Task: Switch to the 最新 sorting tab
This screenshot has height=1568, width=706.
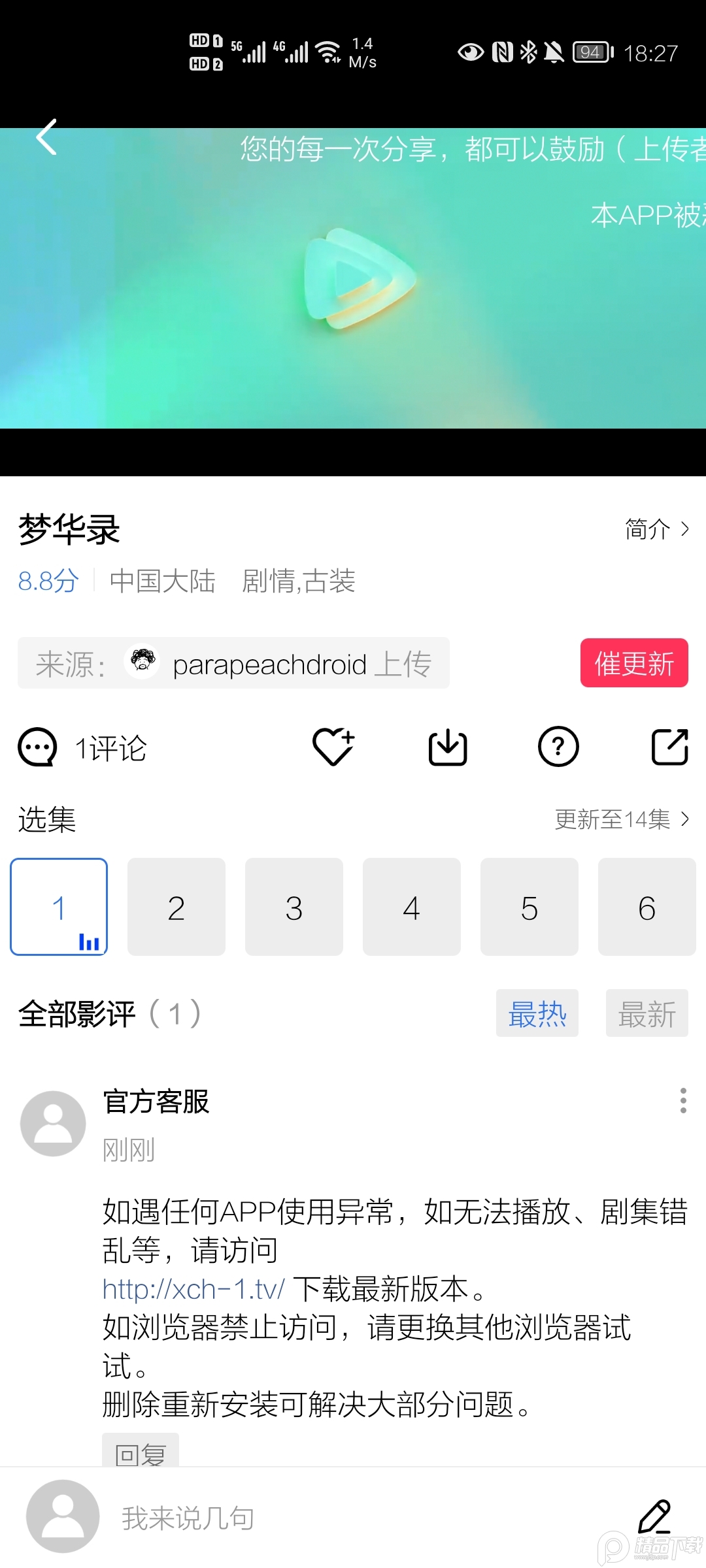Action: coord(647,1014)
